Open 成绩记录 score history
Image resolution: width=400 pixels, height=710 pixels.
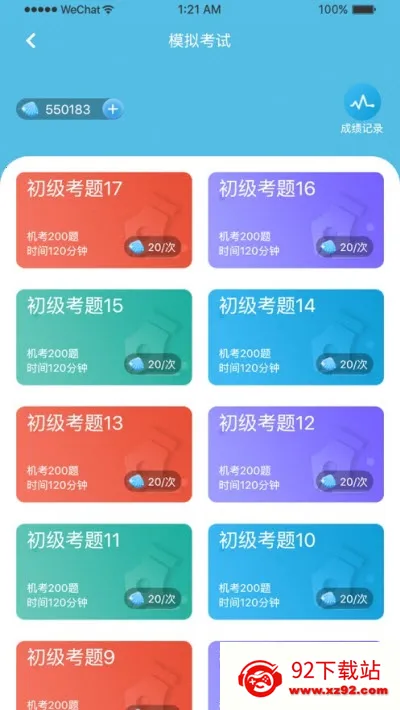[x=361, y=109]
